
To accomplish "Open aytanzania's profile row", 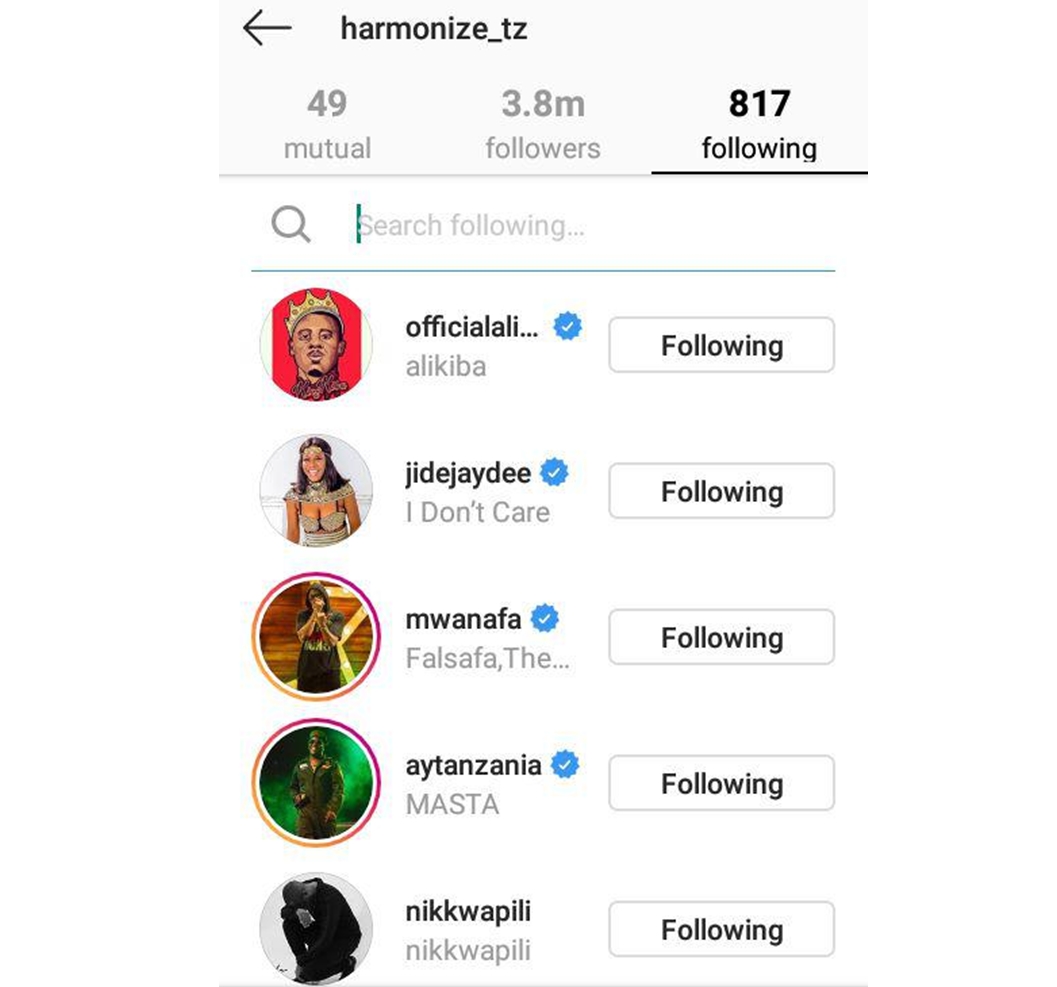I will 474,783.
